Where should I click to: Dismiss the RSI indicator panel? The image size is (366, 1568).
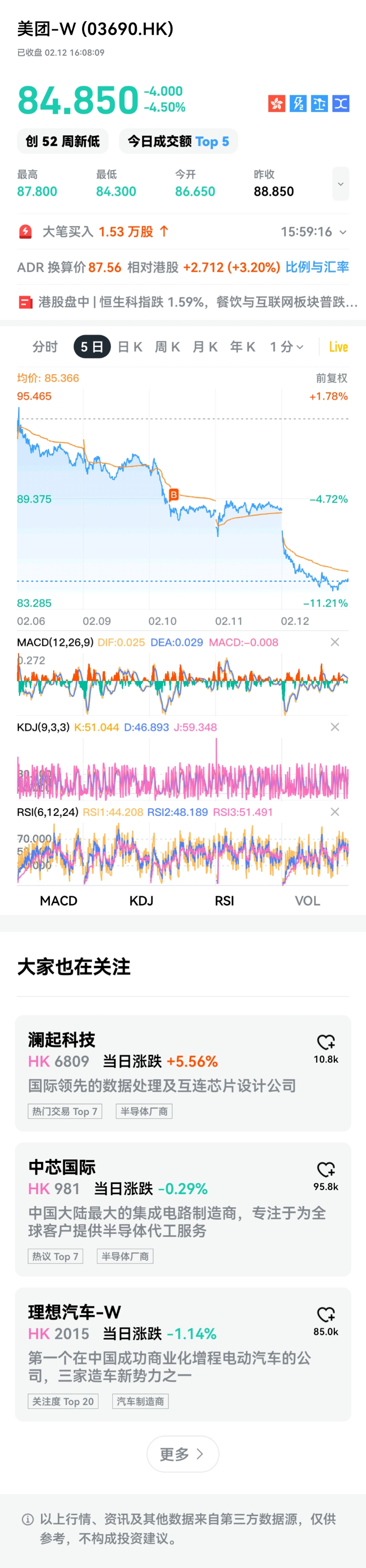pyautogui.click(x=334, y=812)
